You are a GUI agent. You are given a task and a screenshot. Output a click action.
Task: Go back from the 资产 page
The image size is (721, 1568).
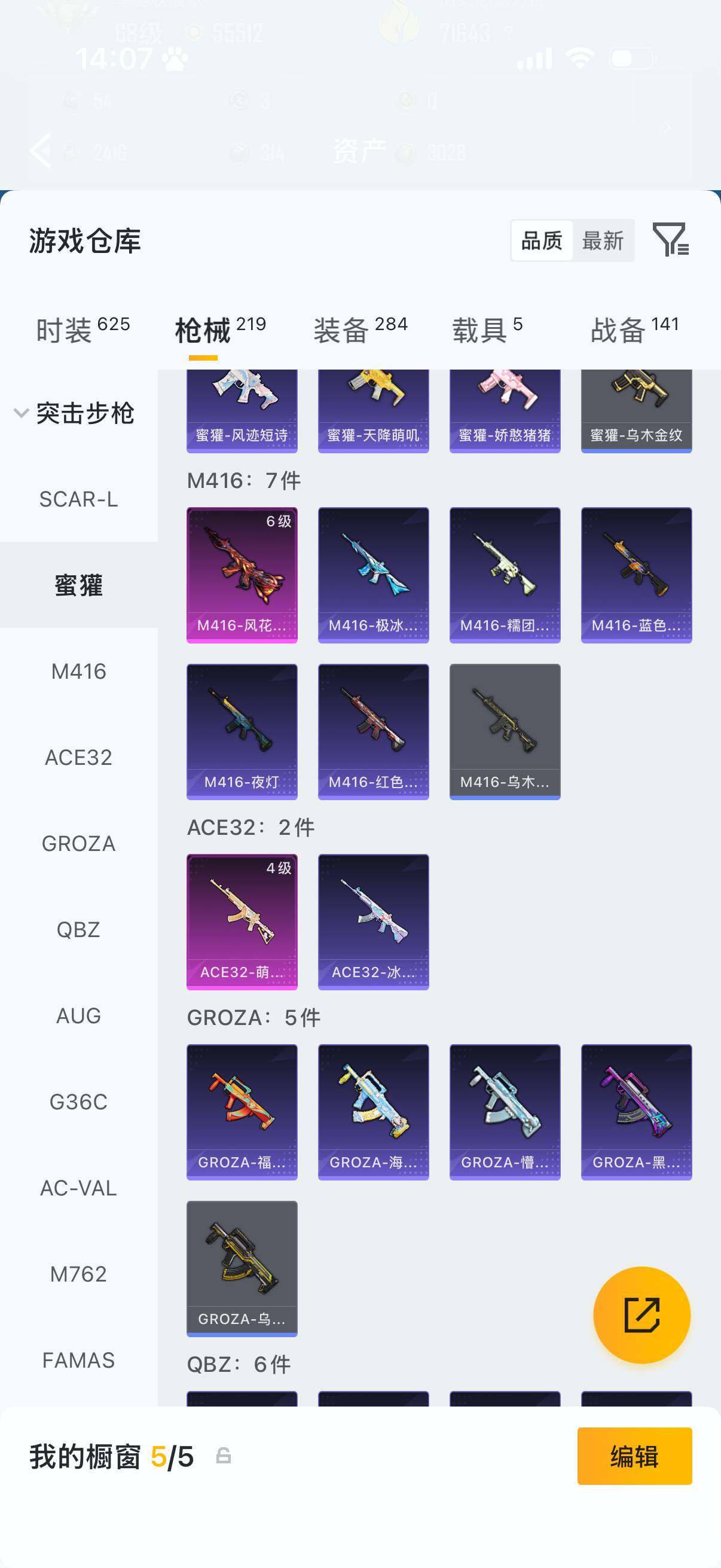(x=40, y=150)
